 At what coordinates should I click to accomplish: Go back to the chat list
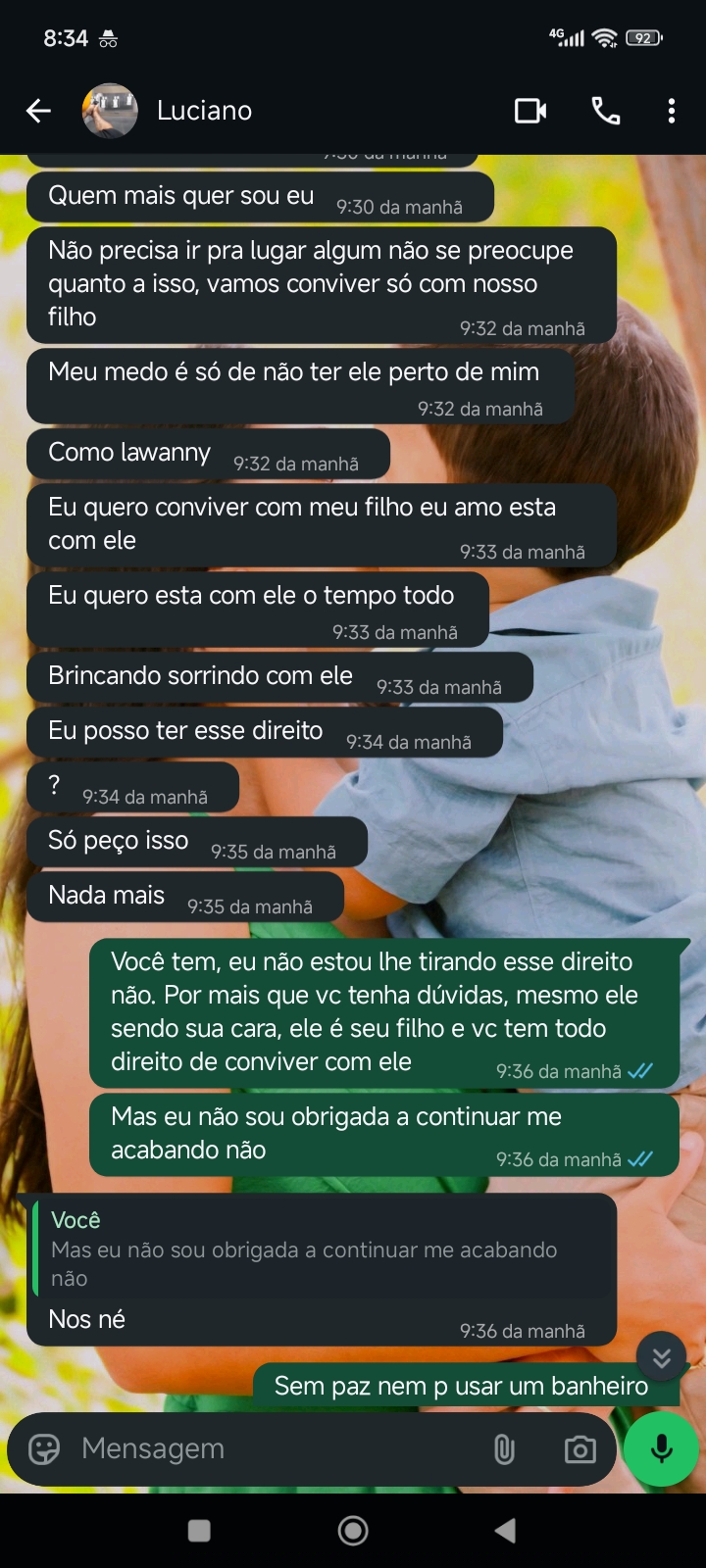[x=38, y=111]
